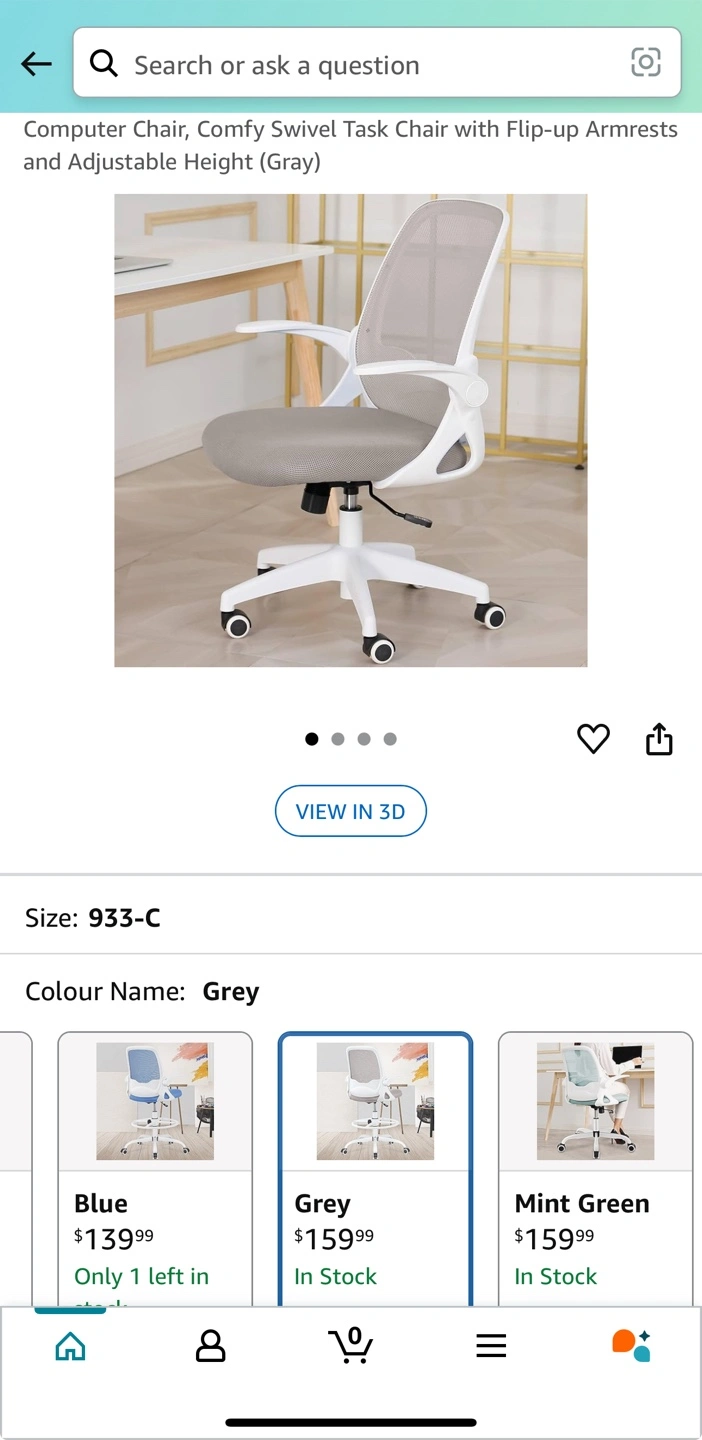Switch to the Home tab

click(x=70, y=1346)
